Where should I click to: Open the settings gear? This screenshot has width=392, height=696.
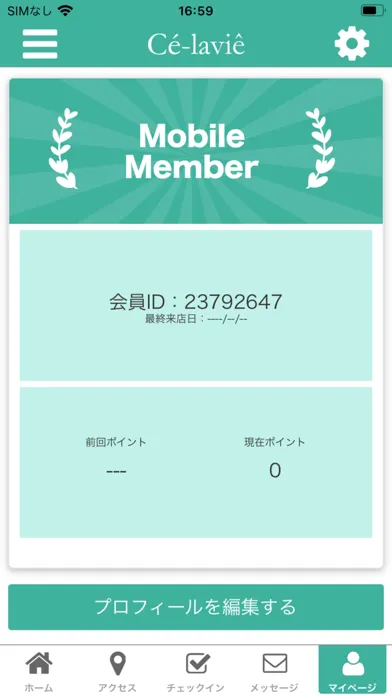click(352, 44)
